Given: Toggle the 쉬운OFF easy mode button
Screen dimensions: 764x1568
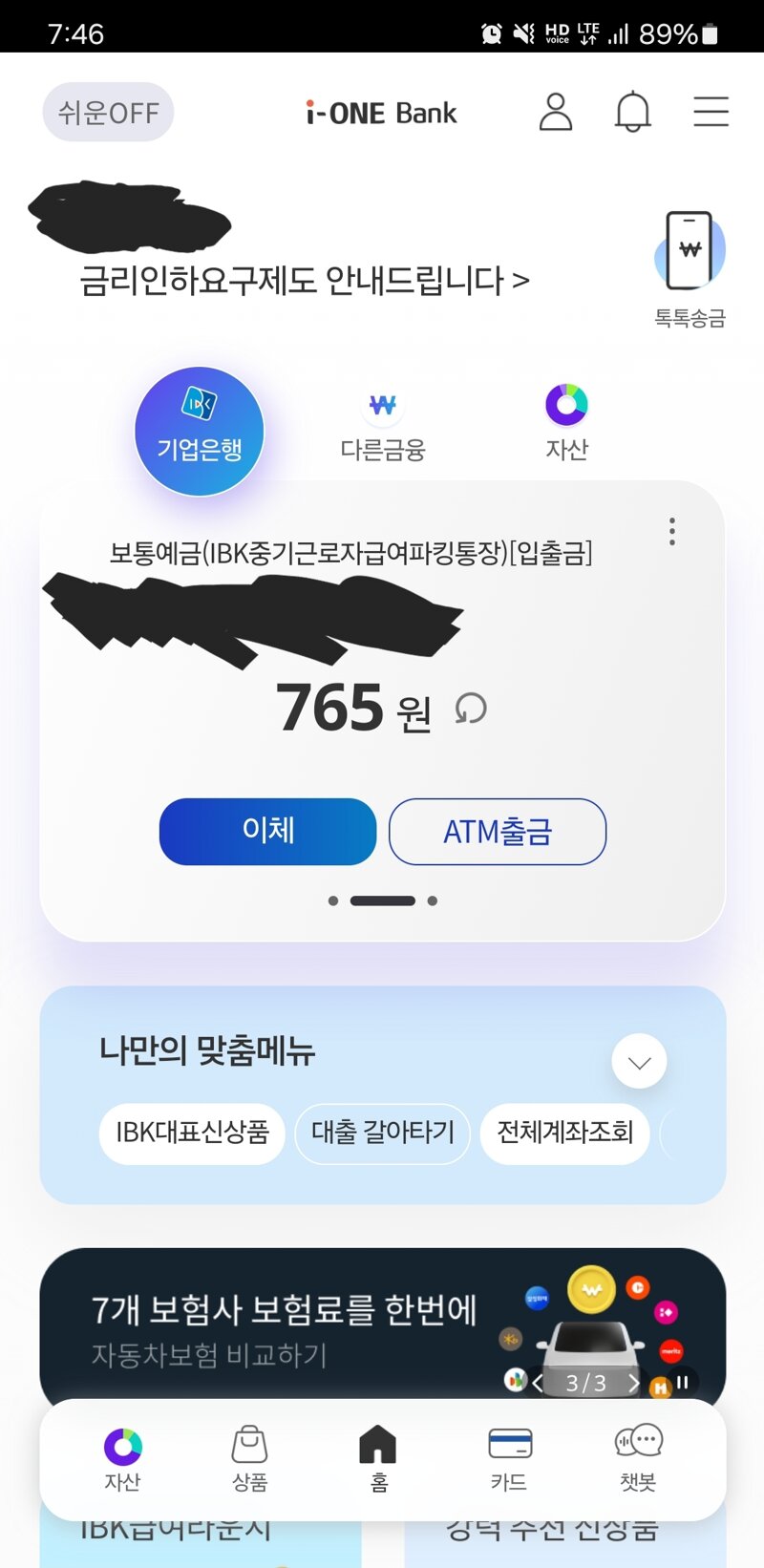Looking at the screenshot, I should (108, 113).
